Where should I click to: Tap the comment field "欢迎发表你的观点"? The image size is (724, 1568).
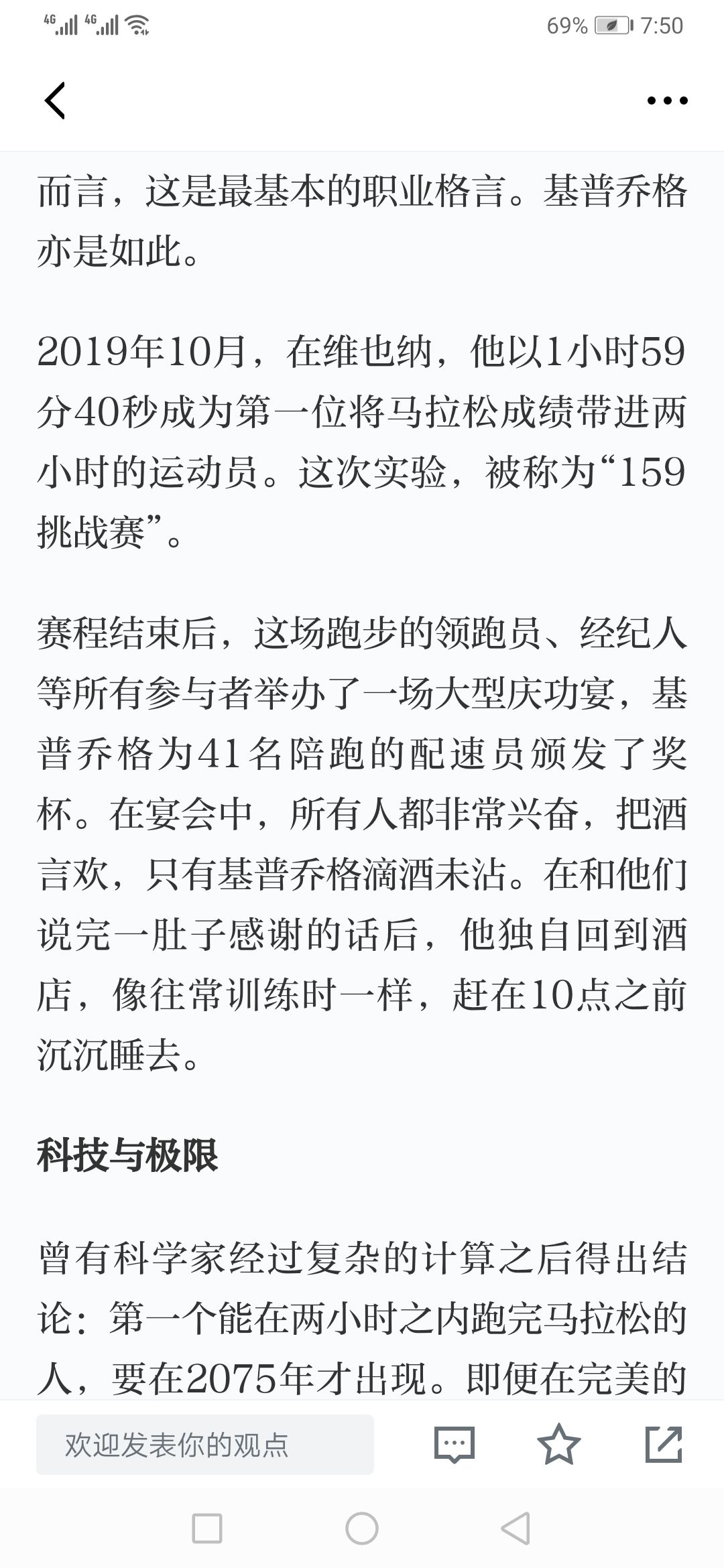[x=205, y=1445]
